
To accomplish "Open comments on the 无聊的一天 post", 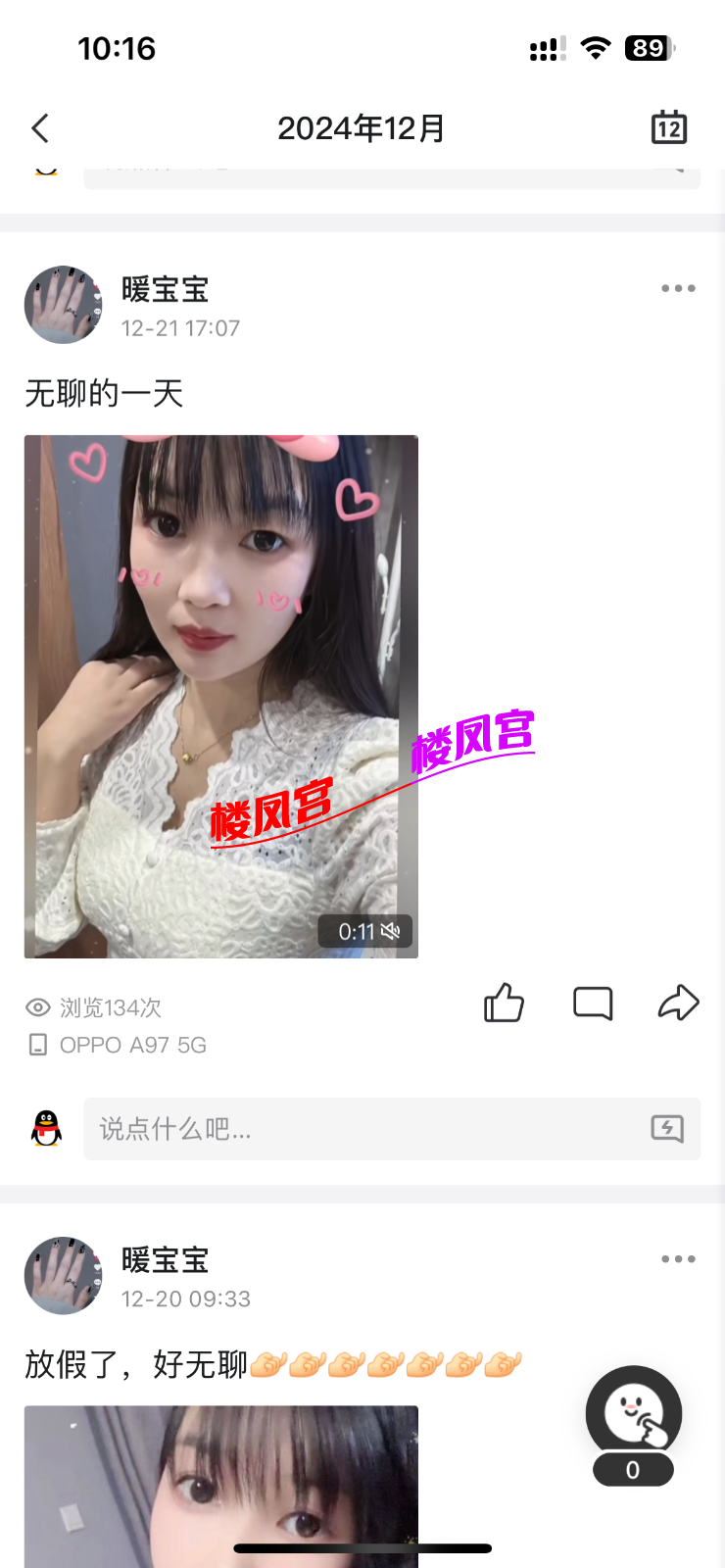I will [593, 1003].
